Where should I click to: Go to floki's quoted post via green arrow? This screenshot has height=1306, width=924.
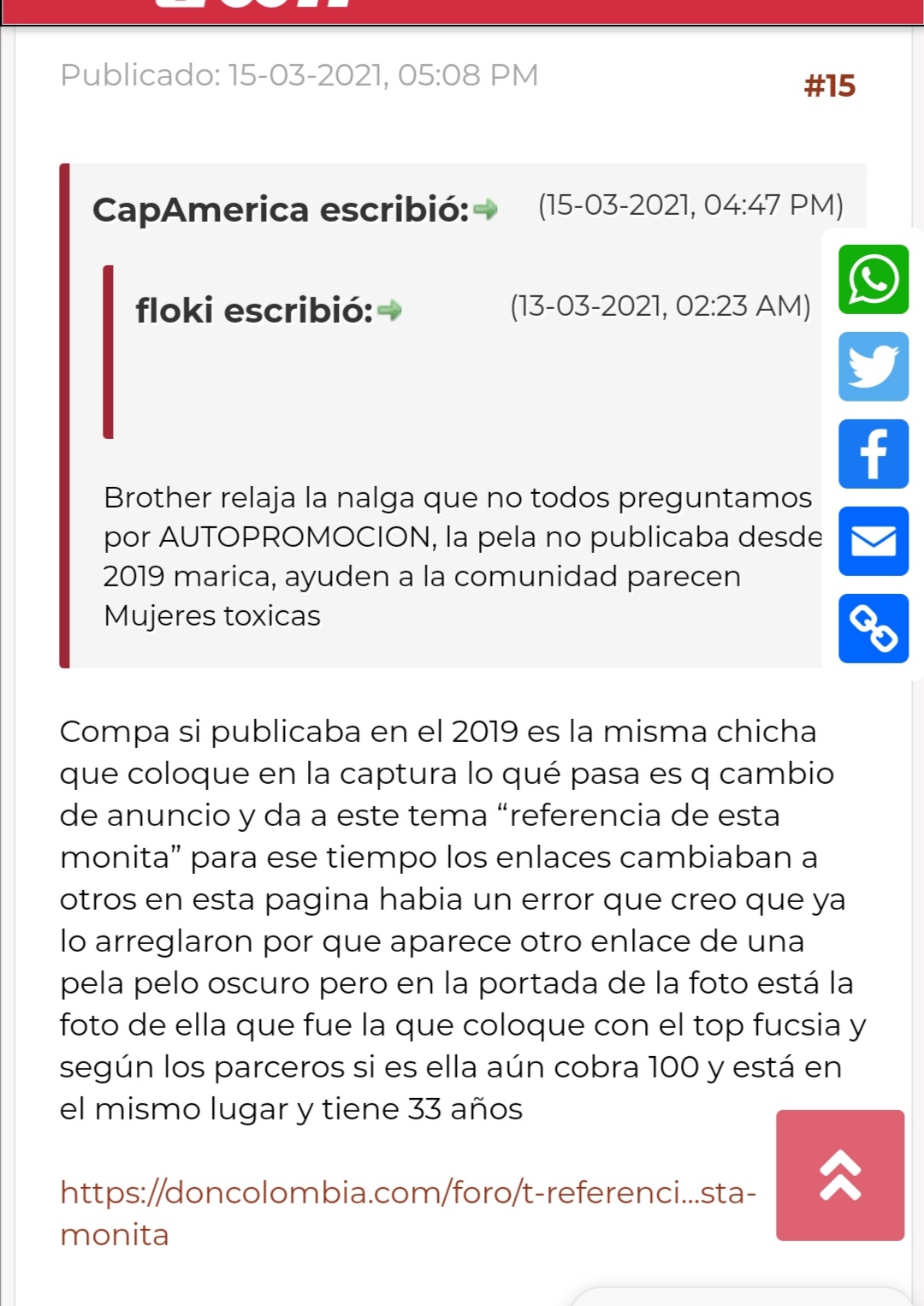[x=389, y=311]
